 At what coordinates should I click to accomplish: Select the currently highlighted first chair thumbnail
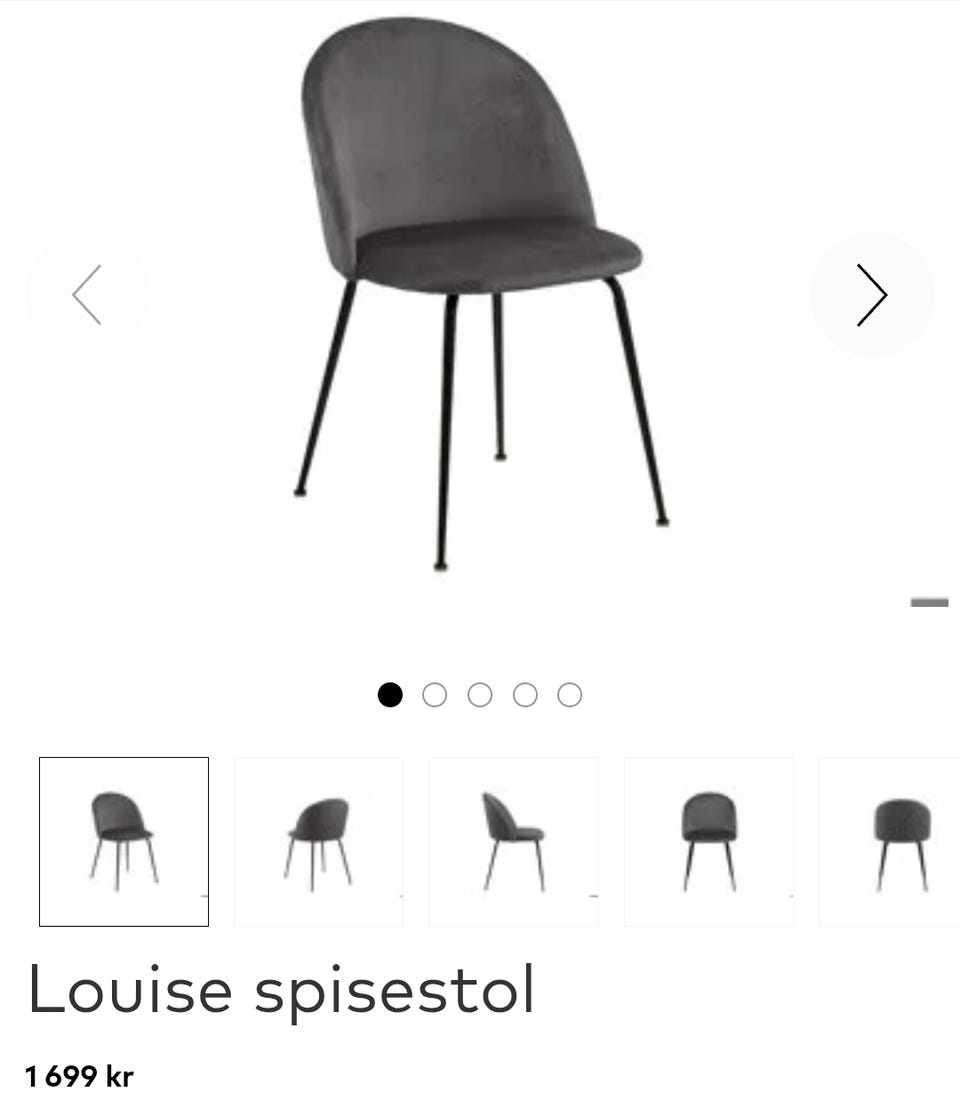(x=124, y=841)
